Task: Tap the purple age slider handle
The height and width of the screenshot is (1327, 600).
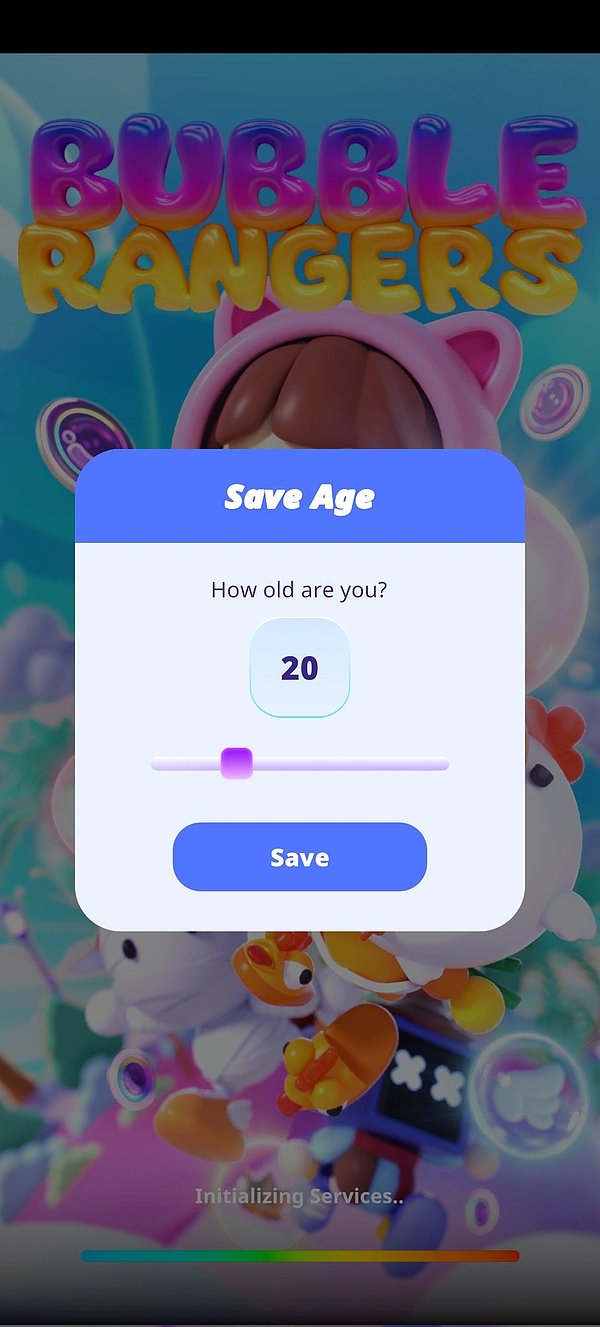Action: pyautogui.click(x=236, y=763)
